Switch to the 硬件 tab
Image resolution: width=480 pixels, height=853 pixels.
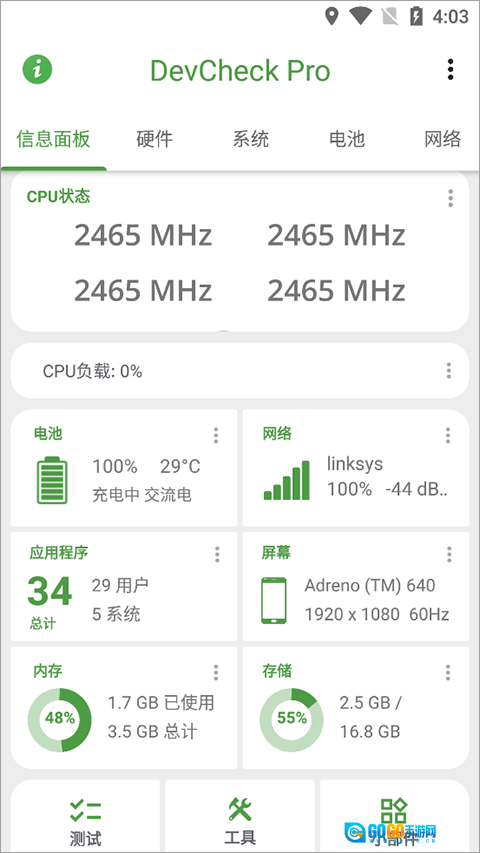tap(155, 139)
